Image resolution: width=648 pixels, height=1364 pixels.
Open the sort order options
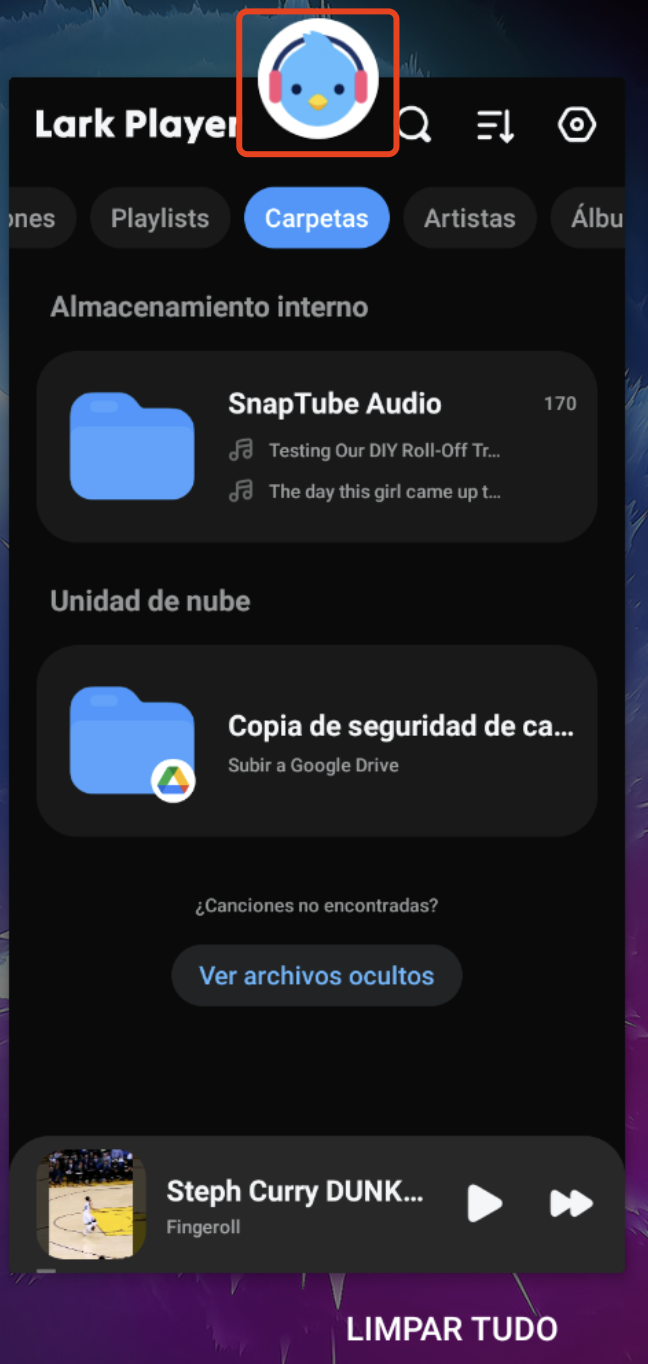495,126
